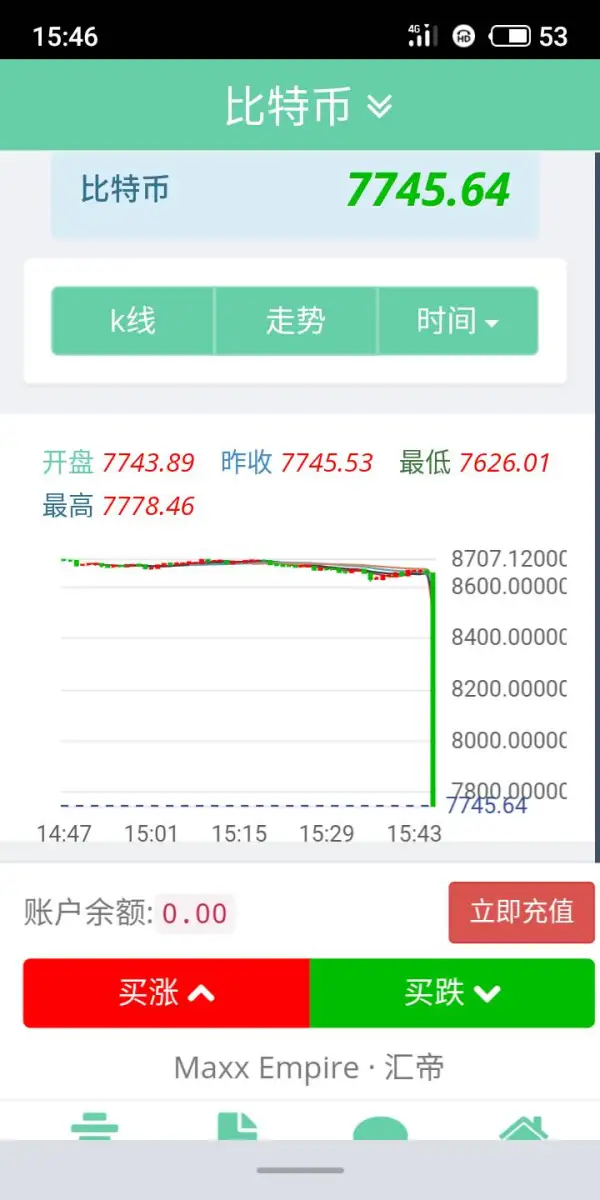
Task: Open the document icon in bottom navigation
Action: (237, 1128)
